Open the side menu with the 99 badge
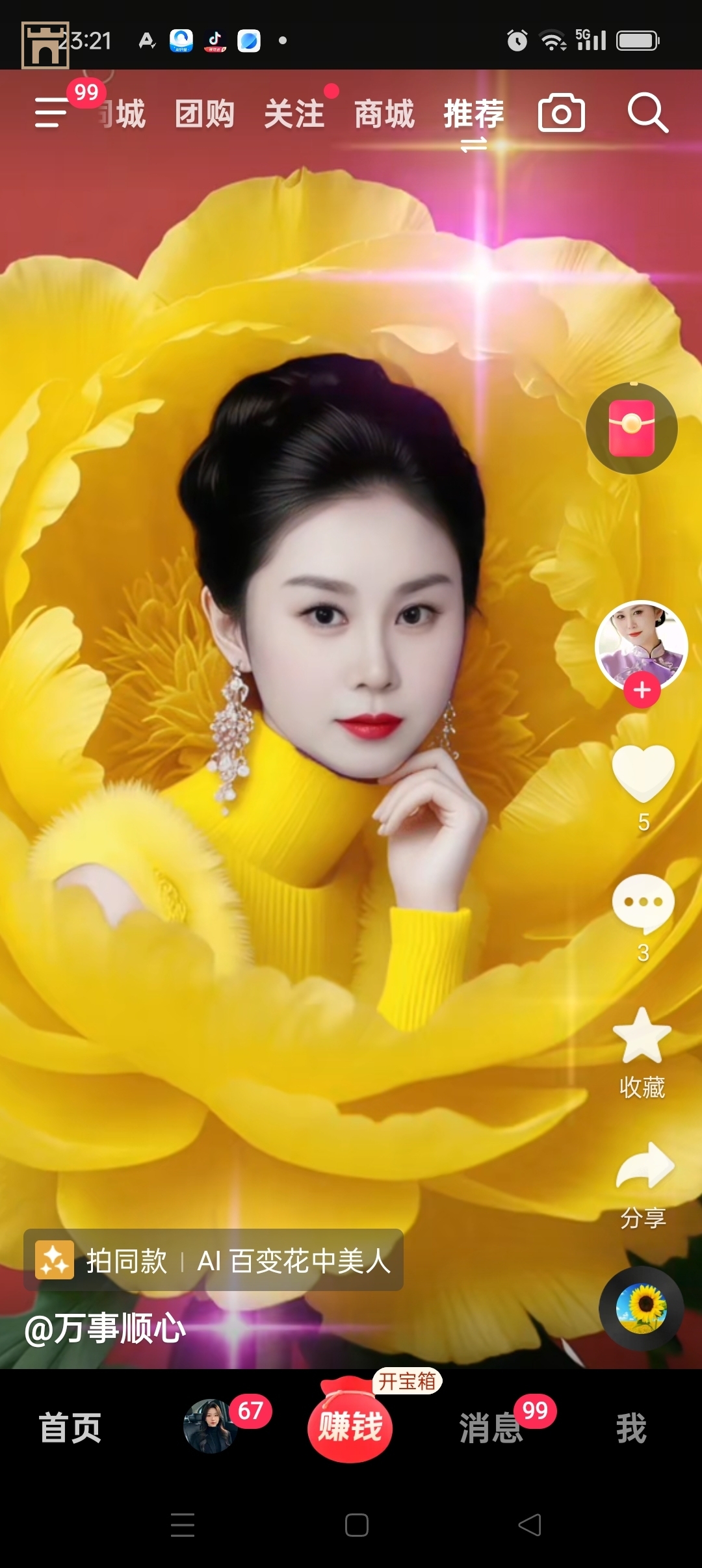Screen dimensions: 702x1568 (52, 113)
